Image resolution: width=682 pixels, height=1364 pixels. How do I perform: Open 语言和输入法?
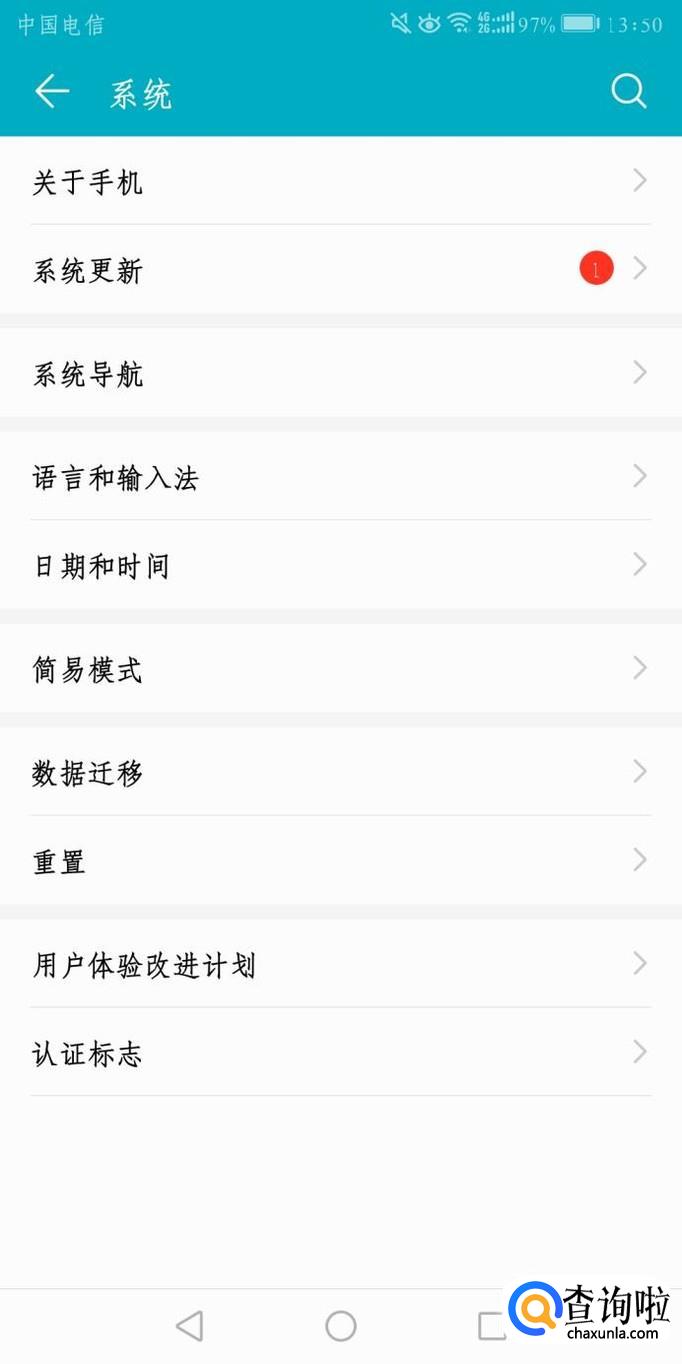click(340, 477)
